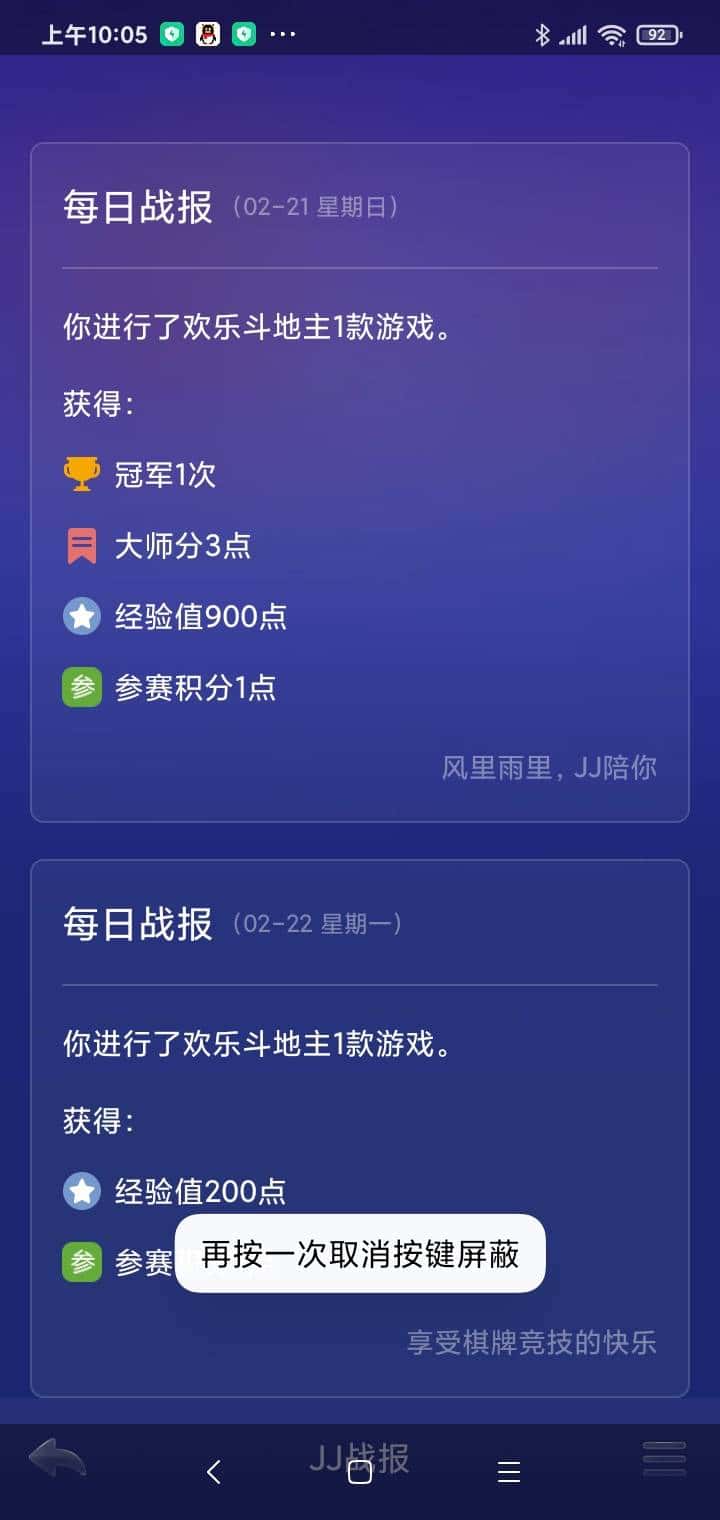The width and height of the screenshot is (720, 1520).
Task: Click the hamburger icon left of the stacked-lines menu
Action: click(x=509, y=1472)
